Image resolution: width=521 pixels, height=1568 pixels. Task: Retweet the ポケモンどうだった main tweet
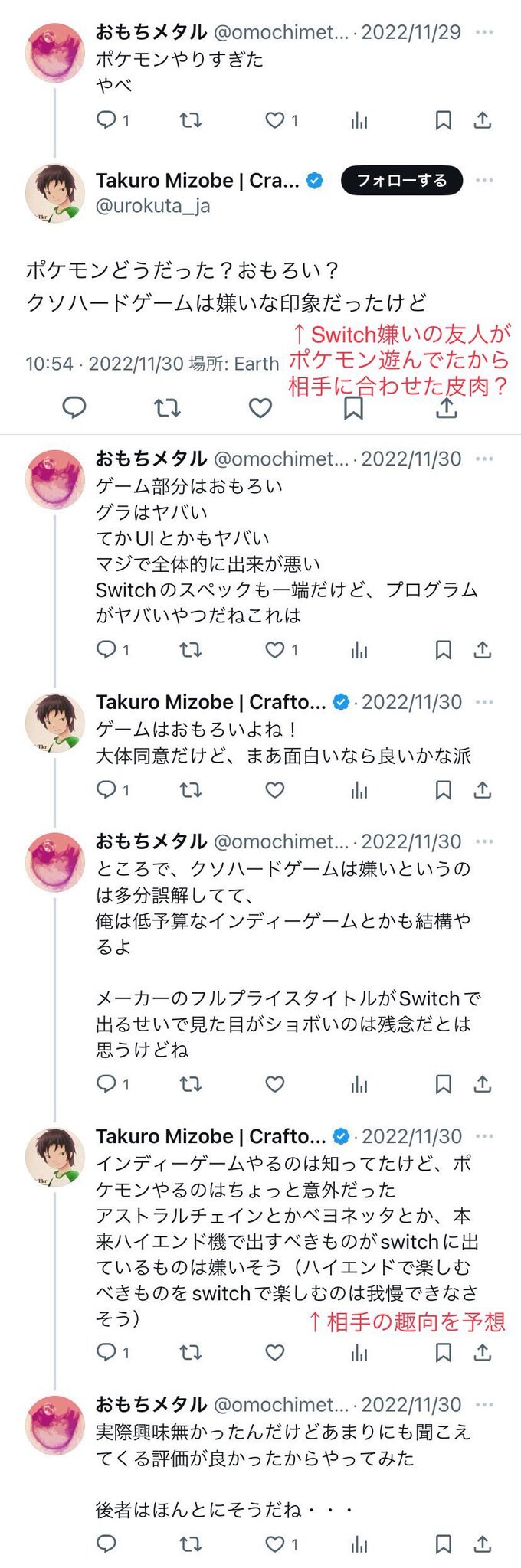(x=167, y=408)
